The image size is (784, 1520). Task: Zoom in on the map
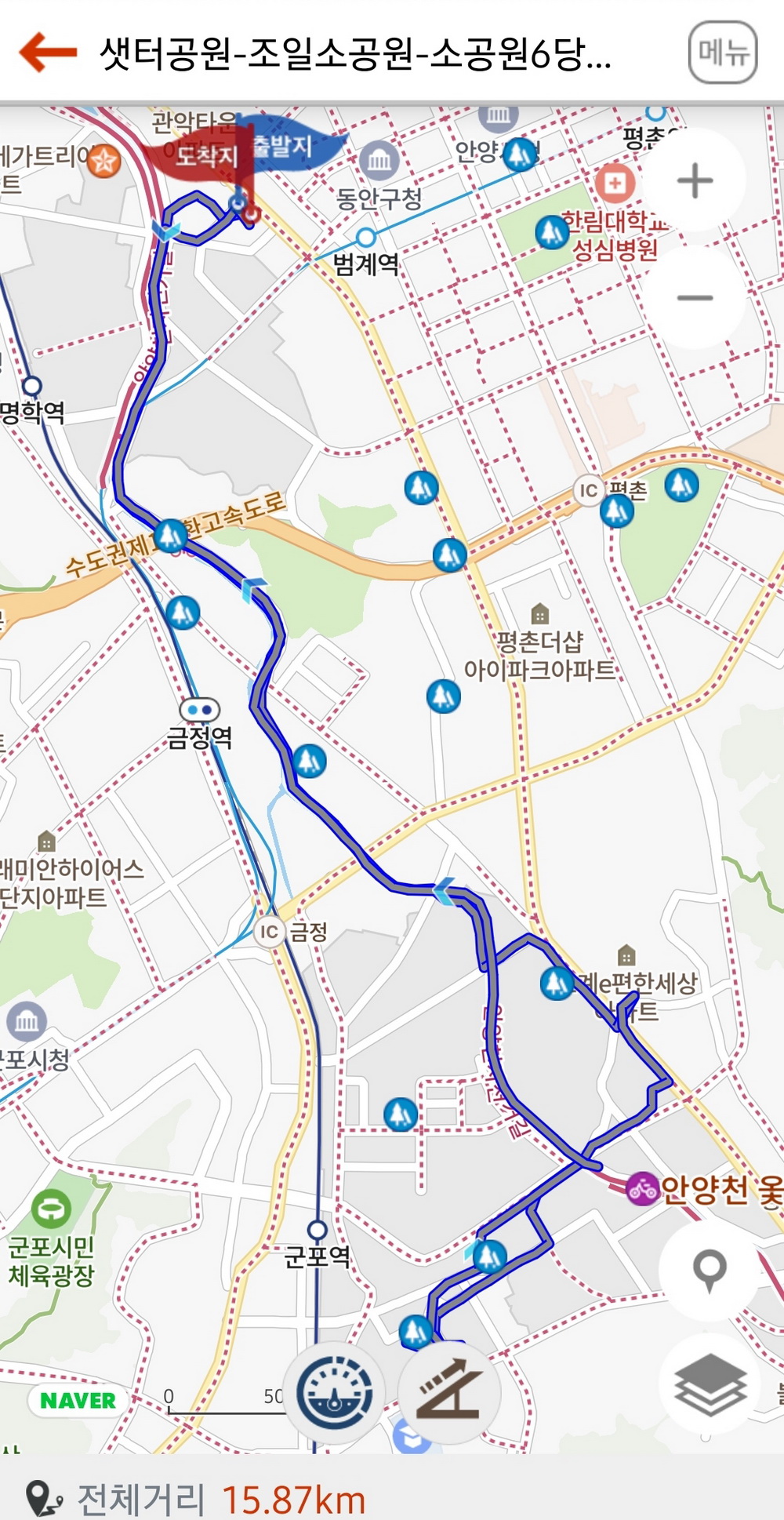(x=695, y=181)
